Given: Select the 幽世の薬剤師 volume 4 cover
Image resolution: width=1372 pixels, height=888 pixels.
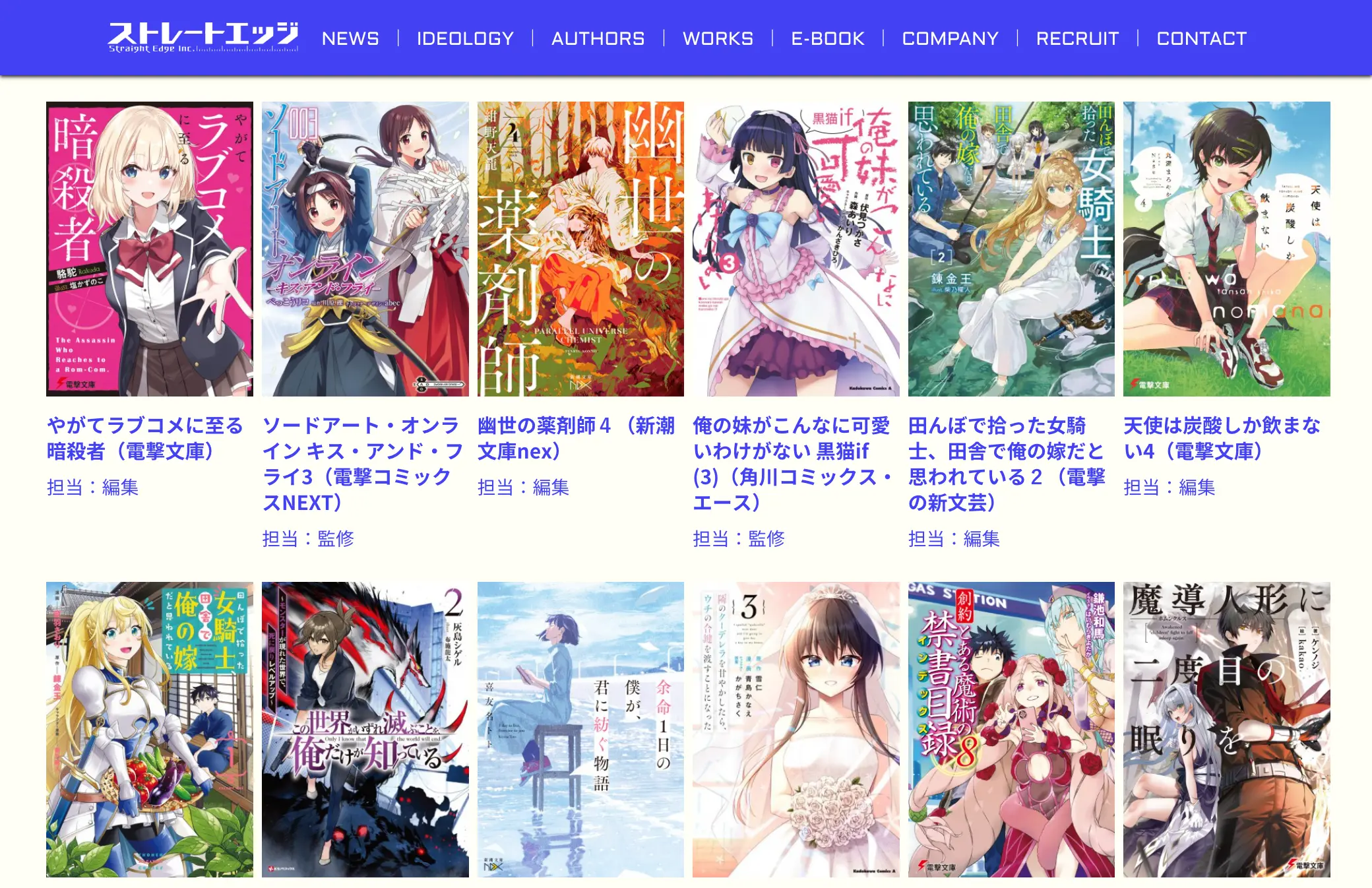Looking at the screenshot, I should 580,249.
